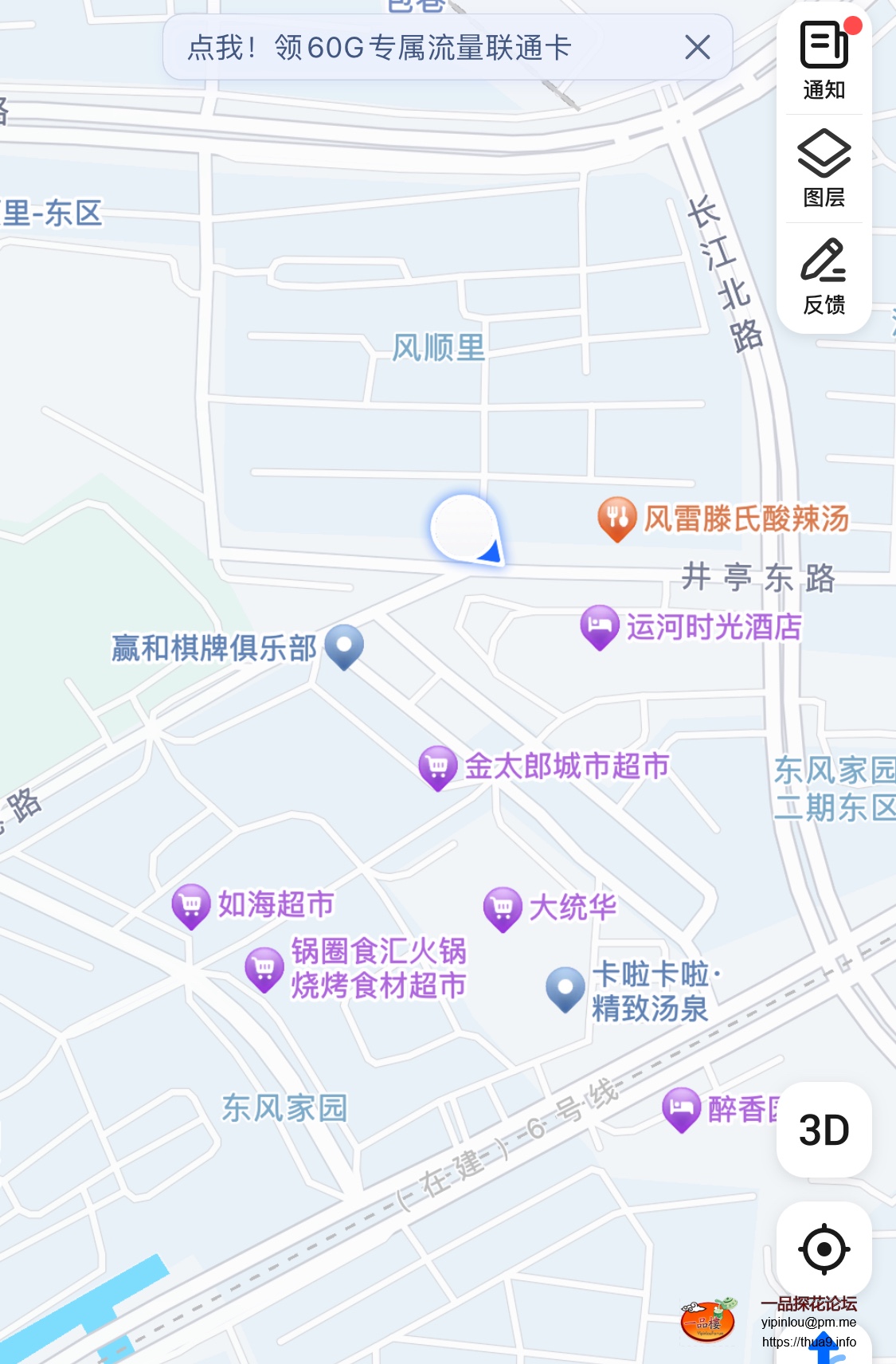896x1364 pixels.
Task: Open 反馈 to report a map issue
Action: [x=824, y=276]
